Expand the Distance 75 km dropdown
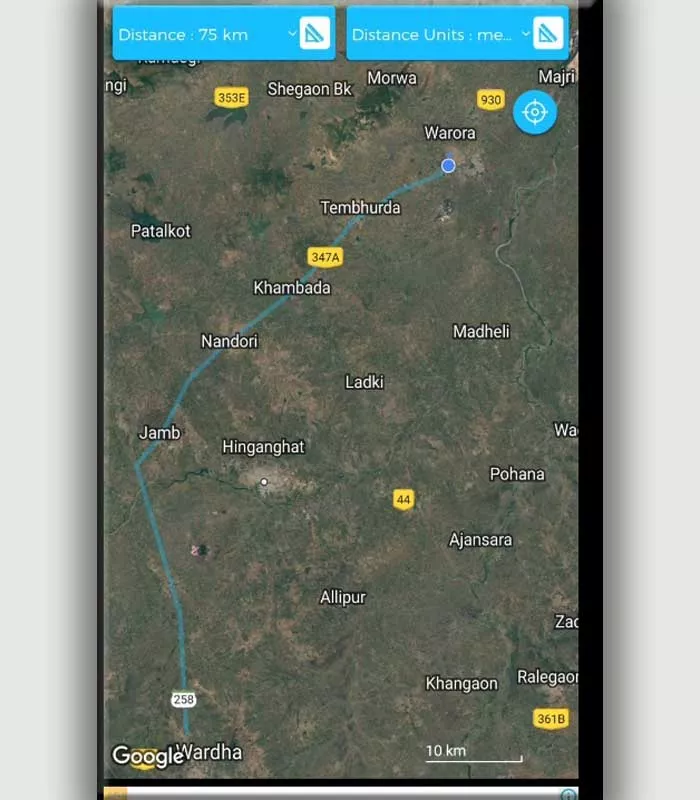Viewport: 700px width, 800px height. pyautogui.click(x=292, y=33)
